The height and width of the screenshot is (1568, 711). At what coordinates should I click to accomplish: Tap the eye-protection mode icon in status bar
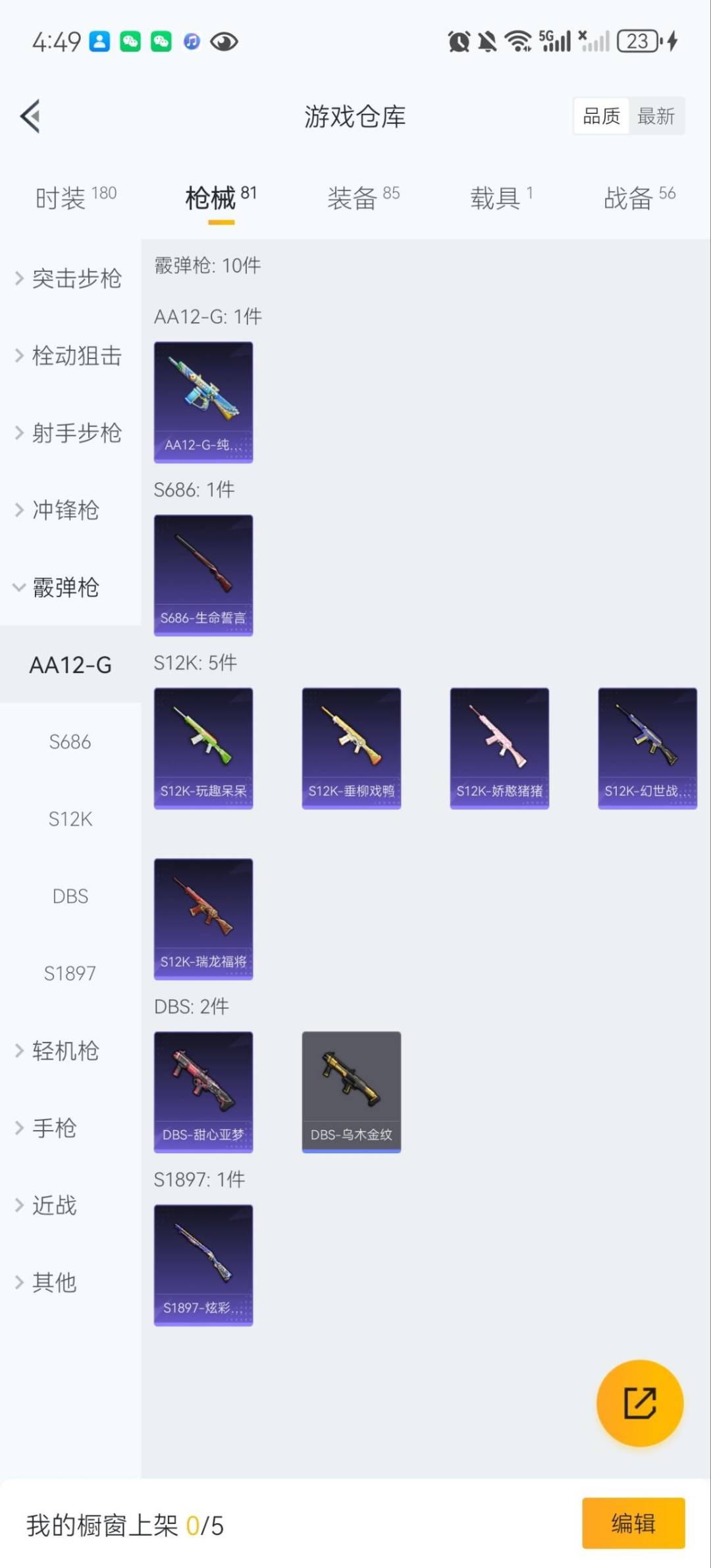click(x=224, y=41)
